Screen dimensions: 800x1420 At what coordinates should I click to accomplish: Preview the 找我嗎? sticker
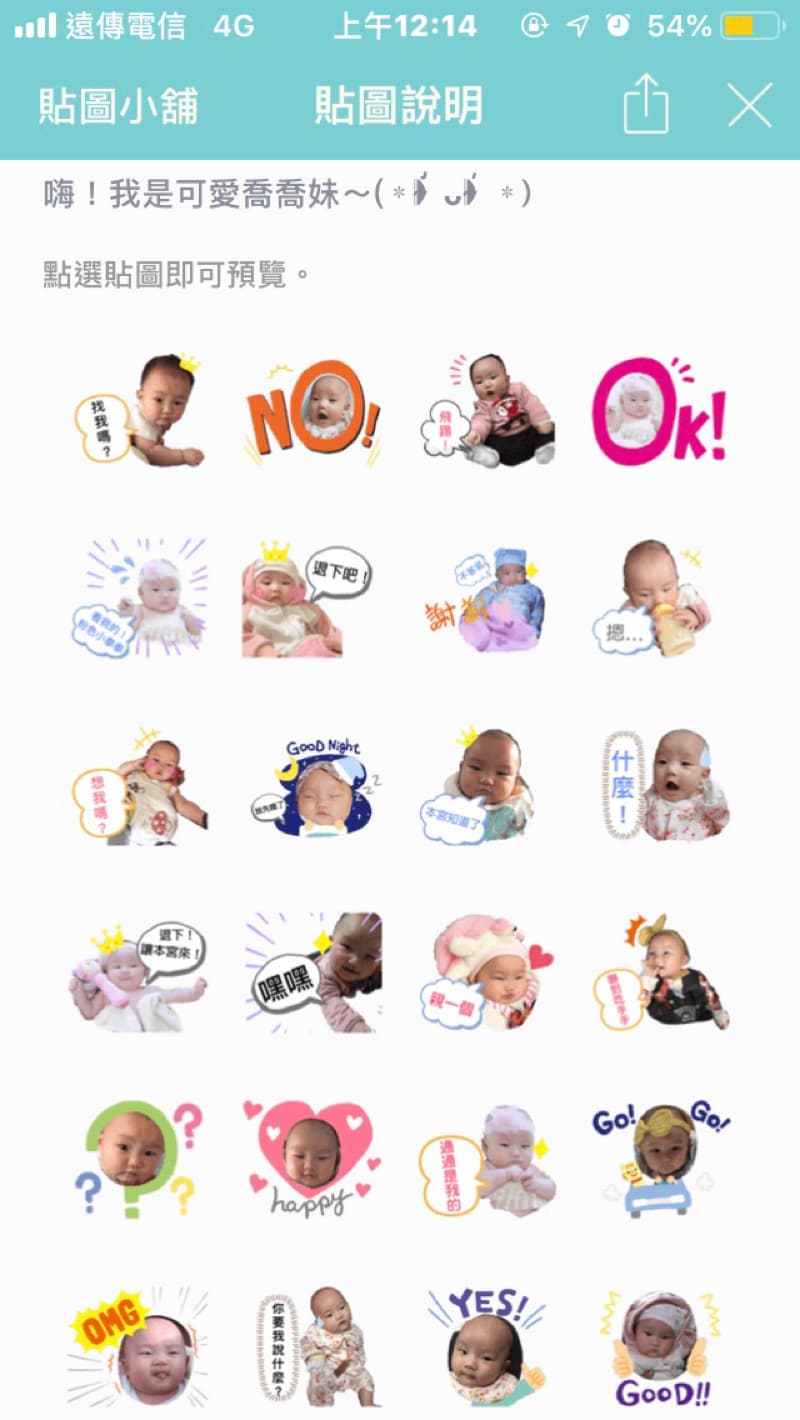(x=138, y=410)
